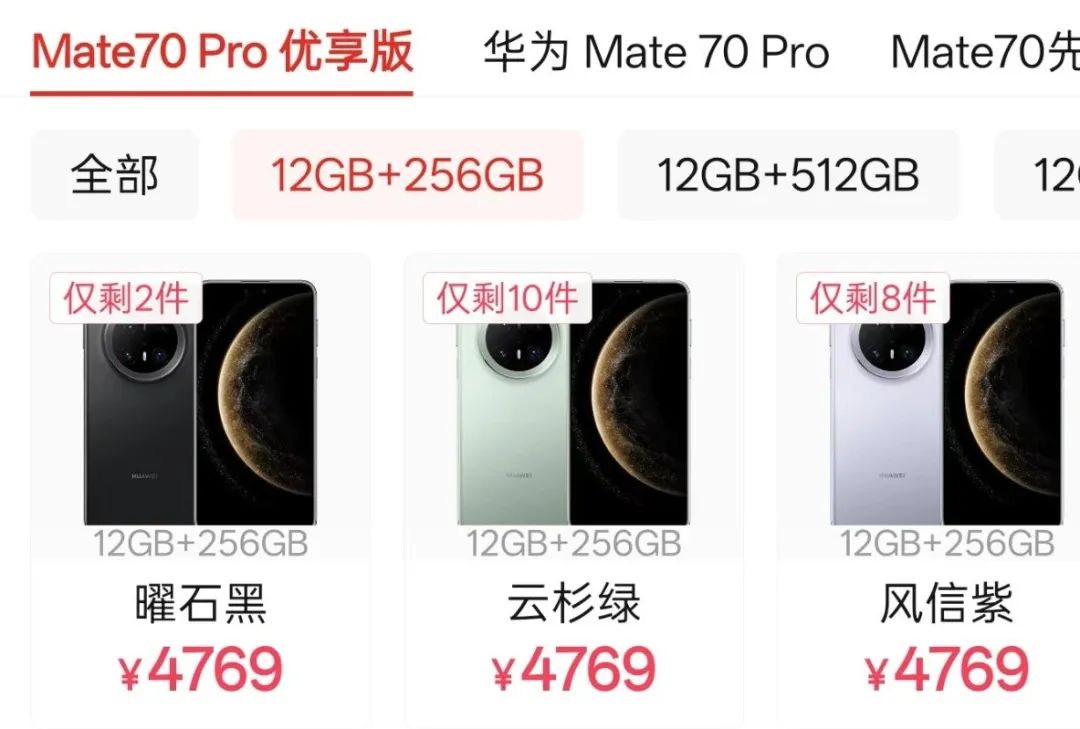Choose the 全部 filter chip
1080x729 pixels.
point(114,176)
